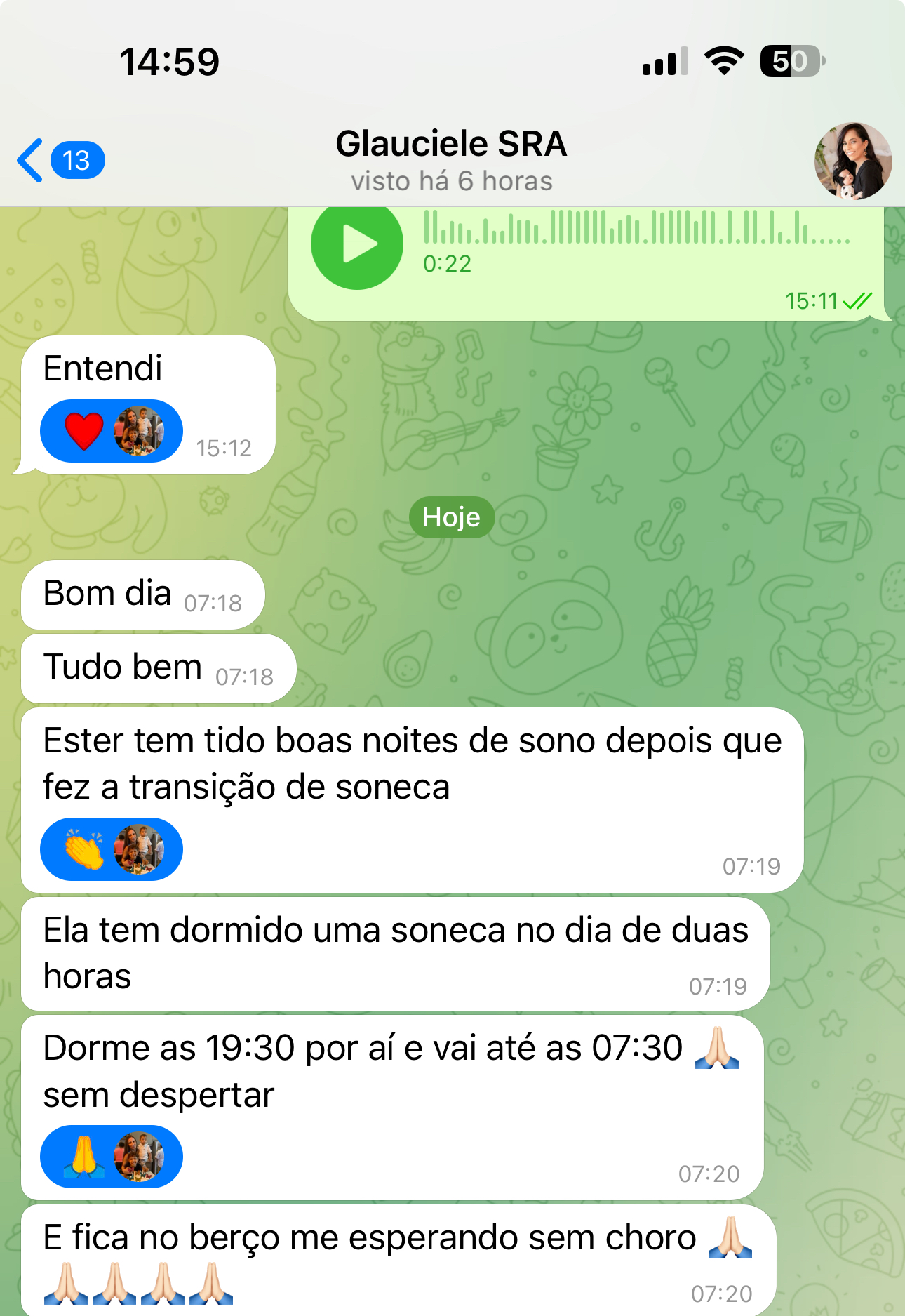This screenshot has height=1316, width=905.
Task: Tap the praying hands reaction on 07:20 message
Action: (110, 1157)
